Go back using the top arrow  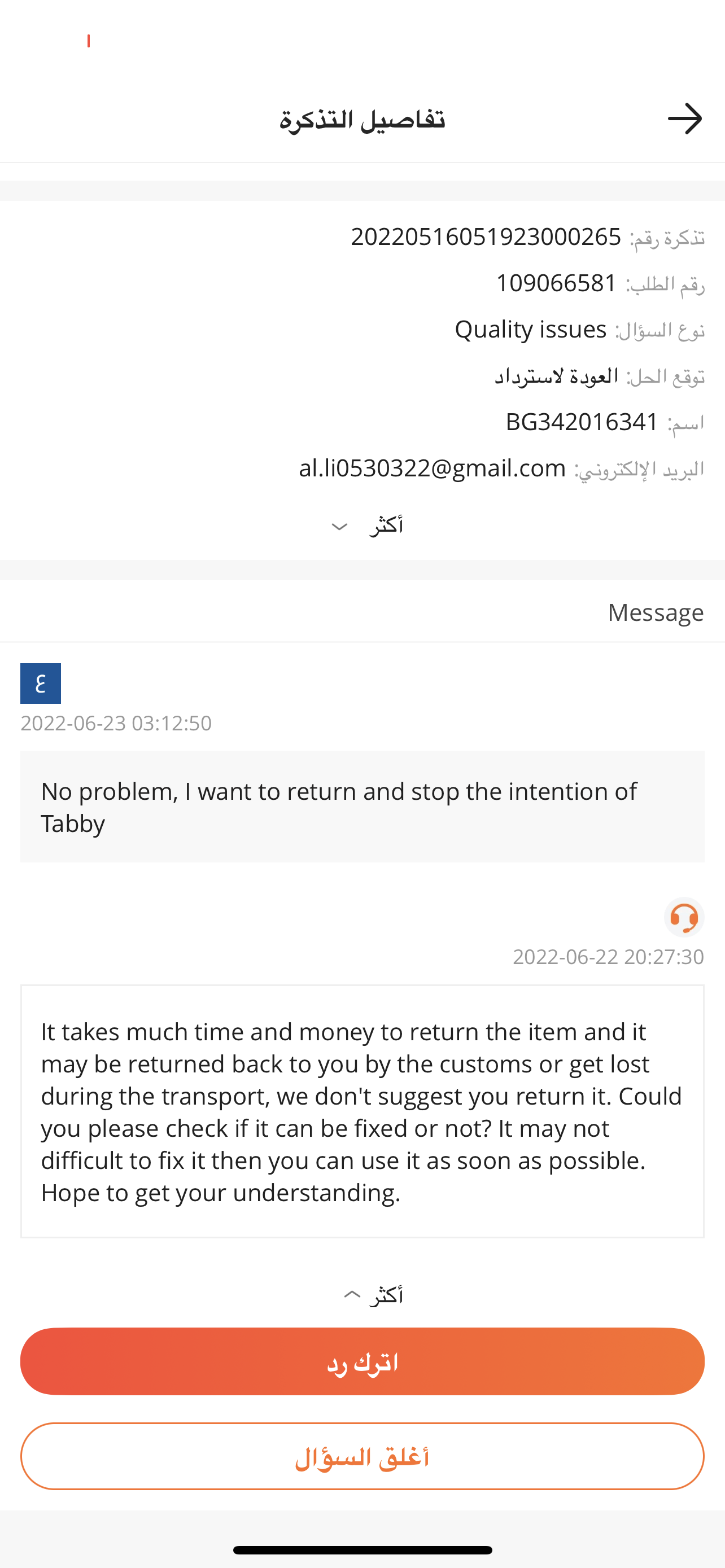click(684, 119)
